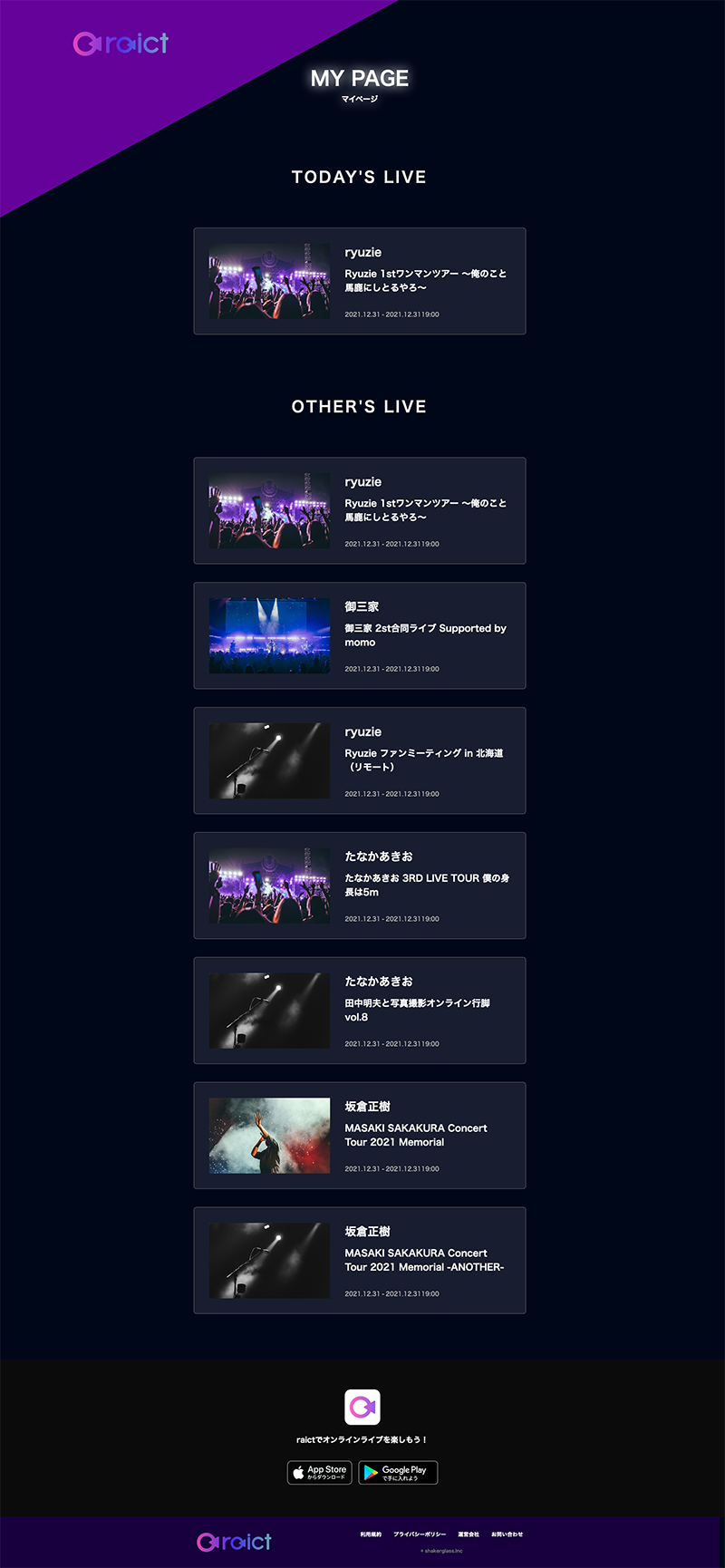Open the 御三家 2st合同ライブ live card

tap(359, 635)
